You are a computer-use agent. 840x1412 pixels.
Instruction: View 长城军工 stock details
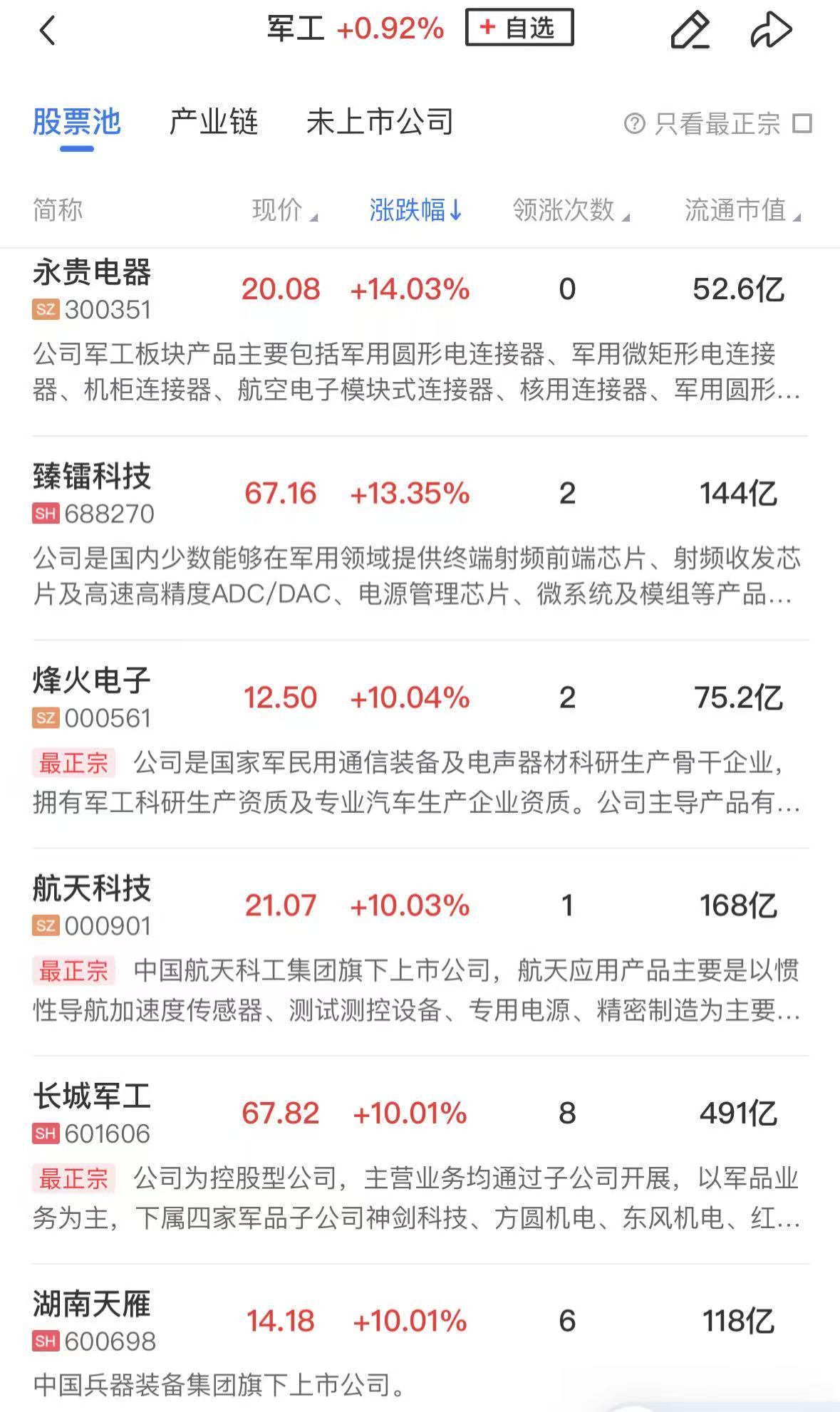[93, 1097]
